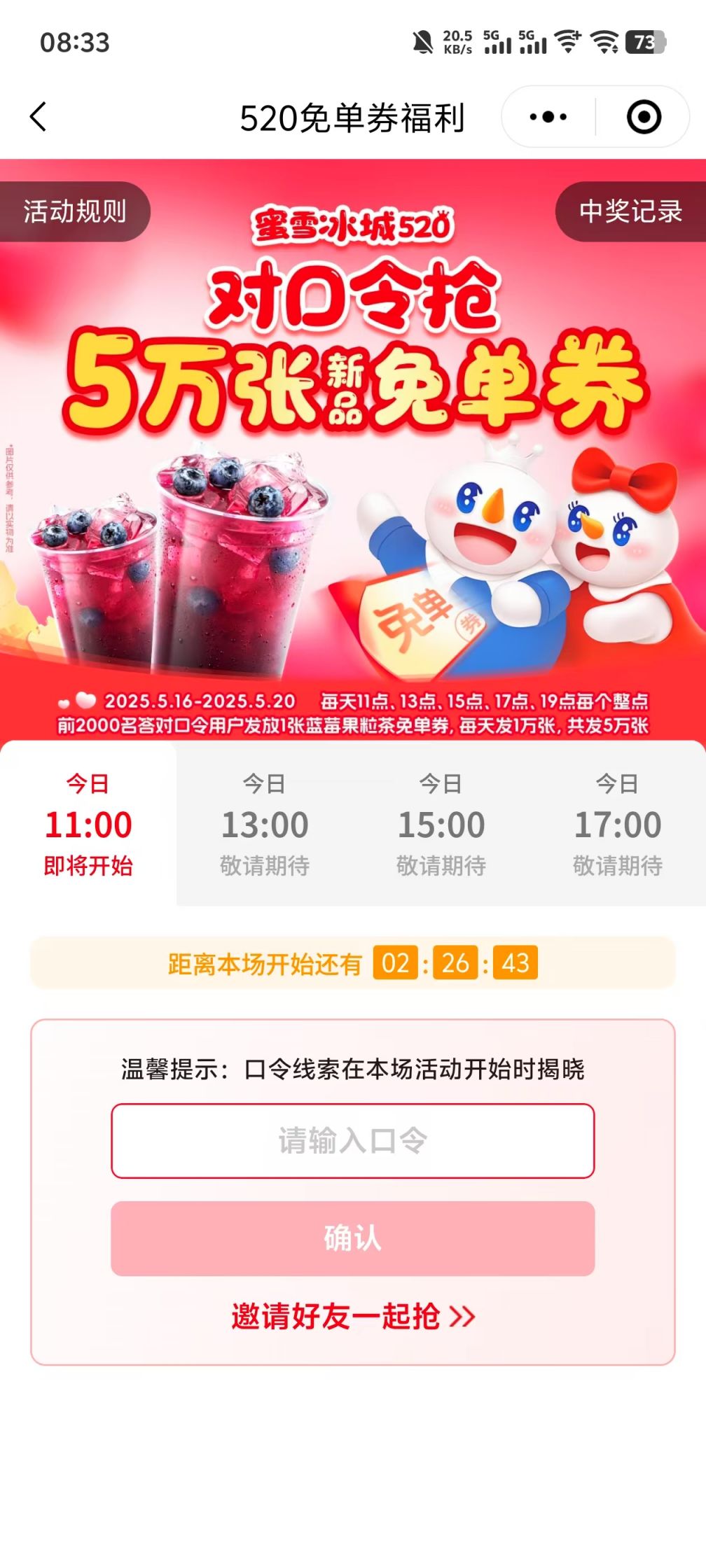This screenshot has width=706, height=1568.
Task: Switch to the 17:00 session tab
Action: point(618,825)
